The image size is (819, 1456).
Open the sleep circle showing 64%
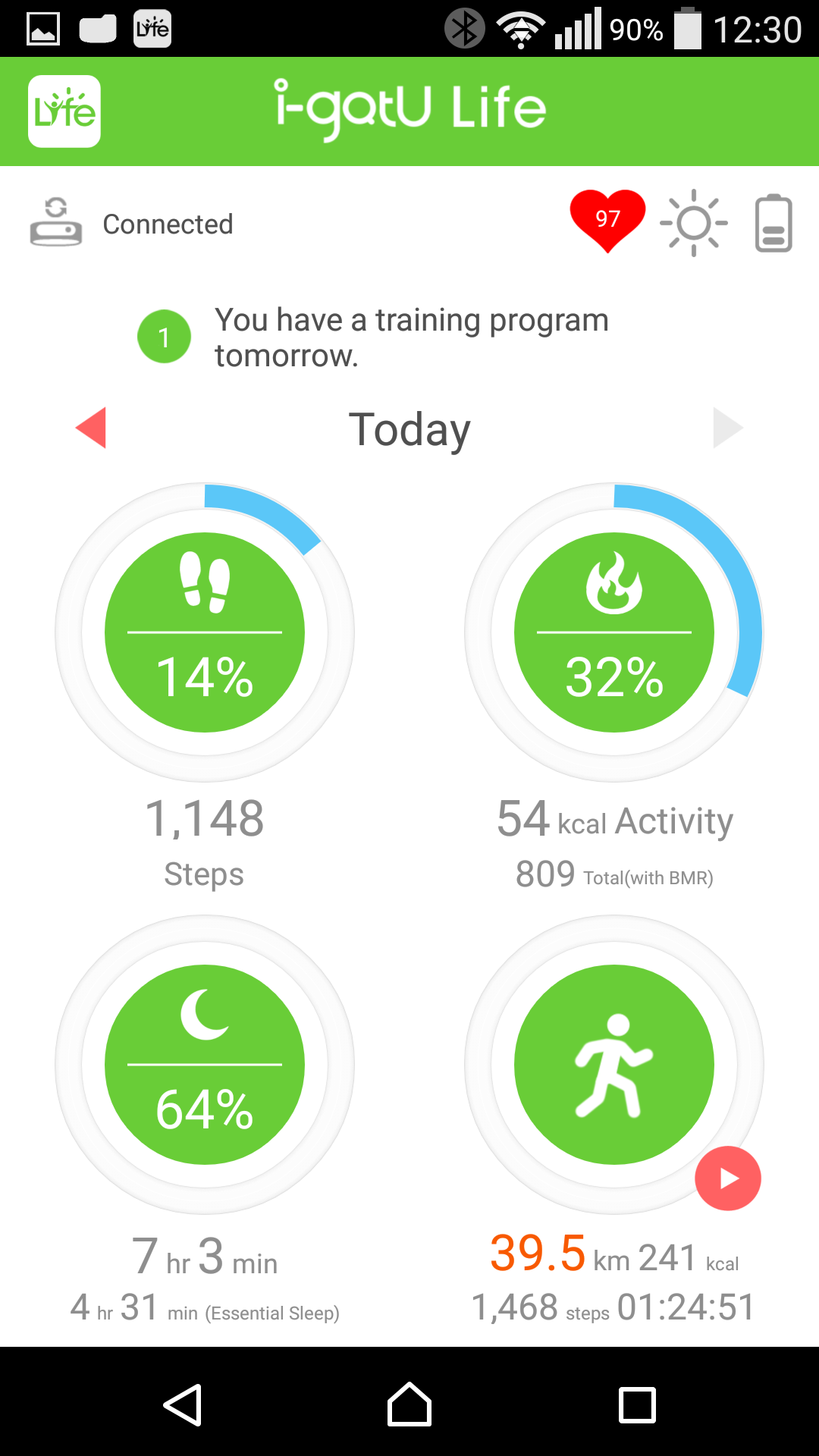click(x=205, y=1065)
